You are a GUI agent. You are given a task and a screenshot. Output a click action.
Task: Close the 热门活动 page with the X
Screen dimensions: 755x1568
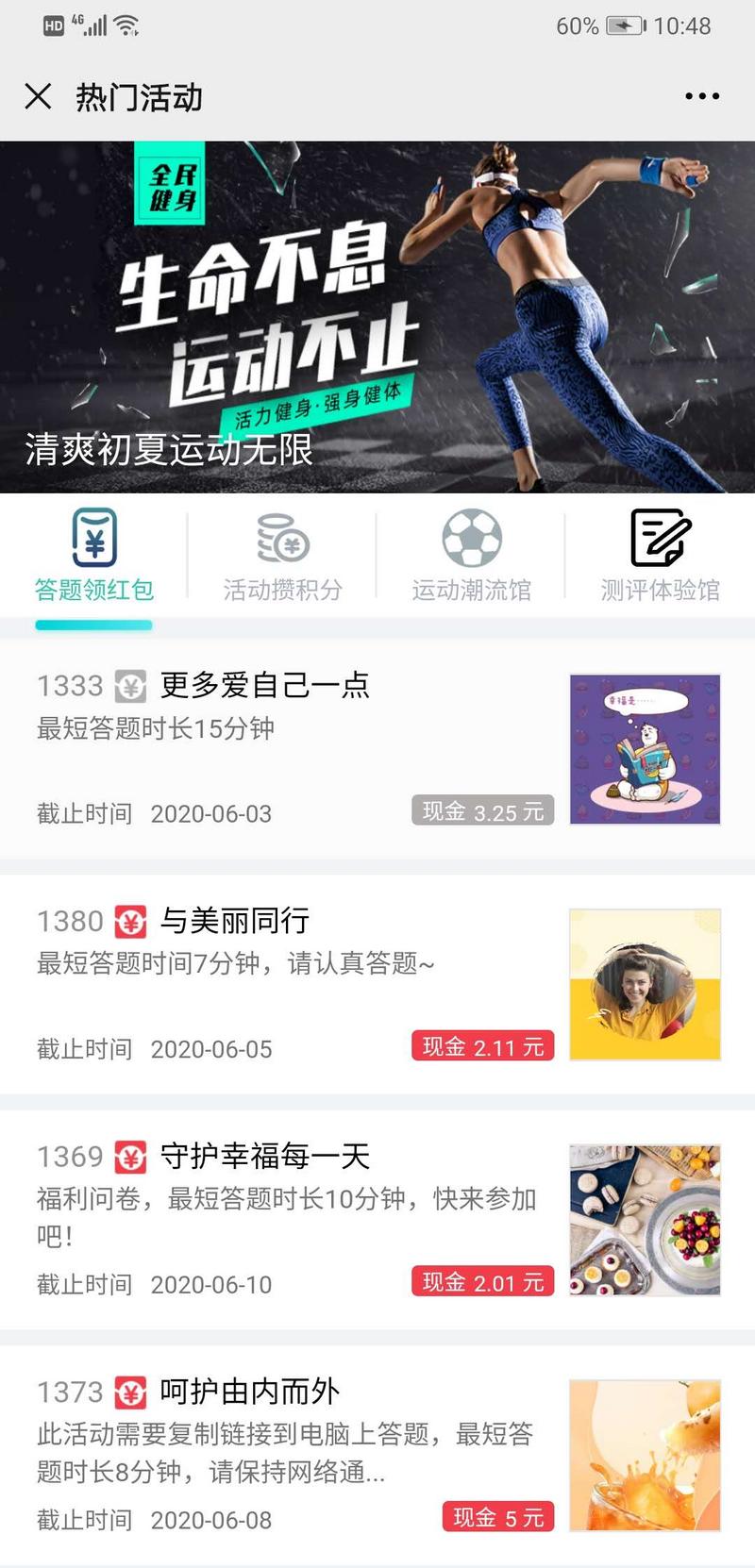[x=38, y=96]
